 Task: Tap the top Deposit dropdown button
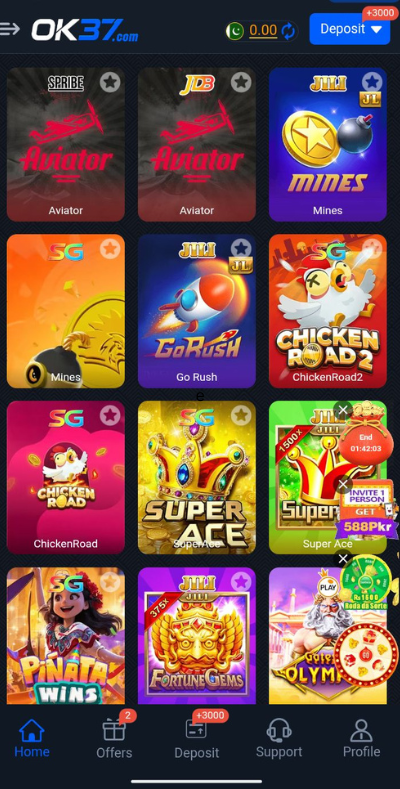pyautogui.click(x=350, y=29)
